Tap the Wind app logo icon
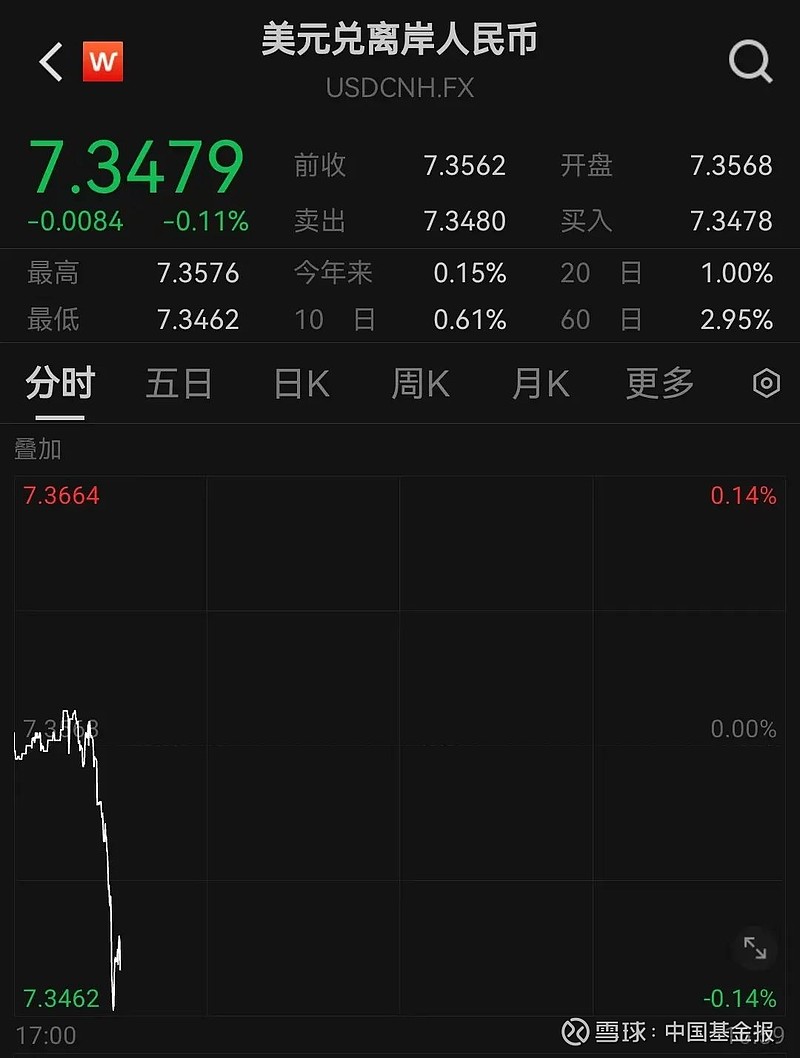 pos(105,60)
